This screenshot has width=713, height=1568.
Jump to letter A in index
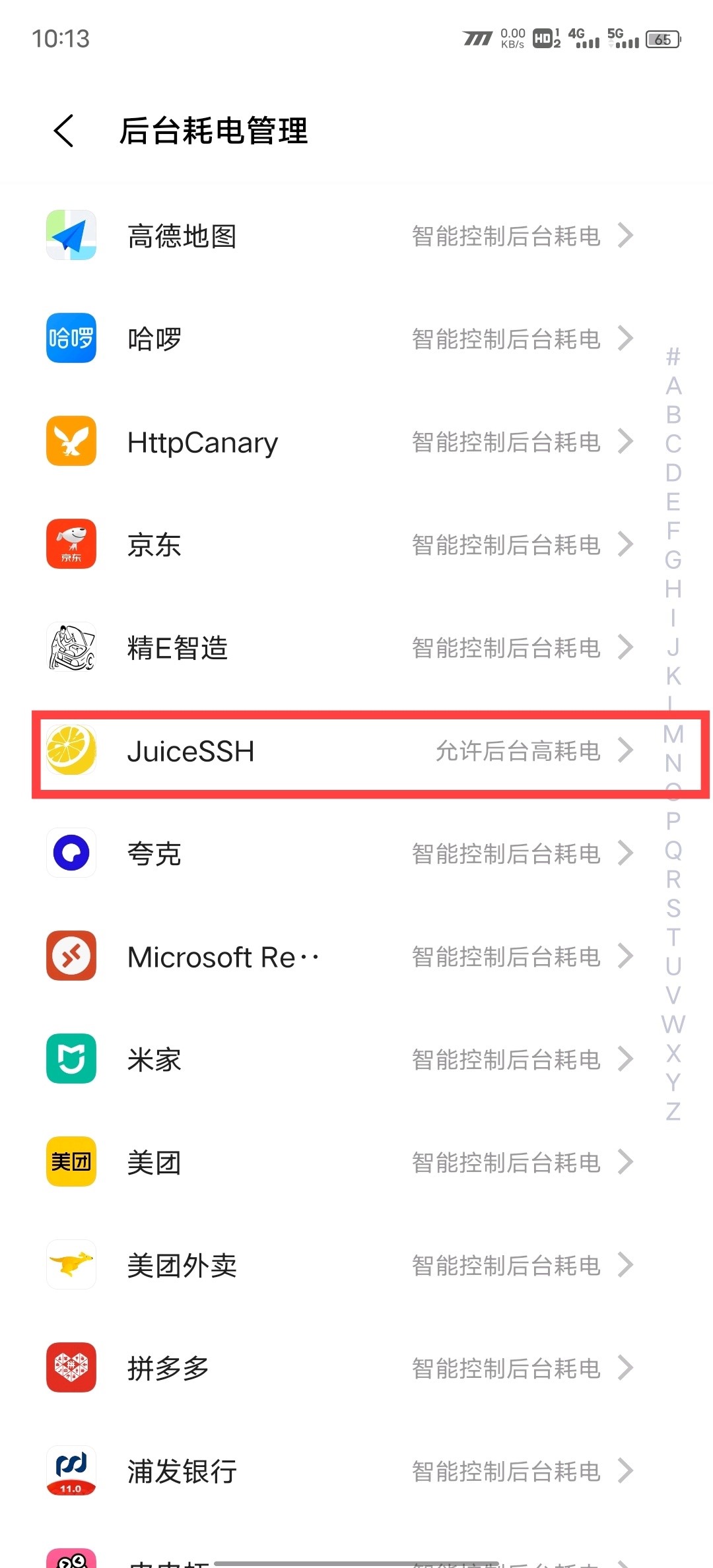[673, 385]
